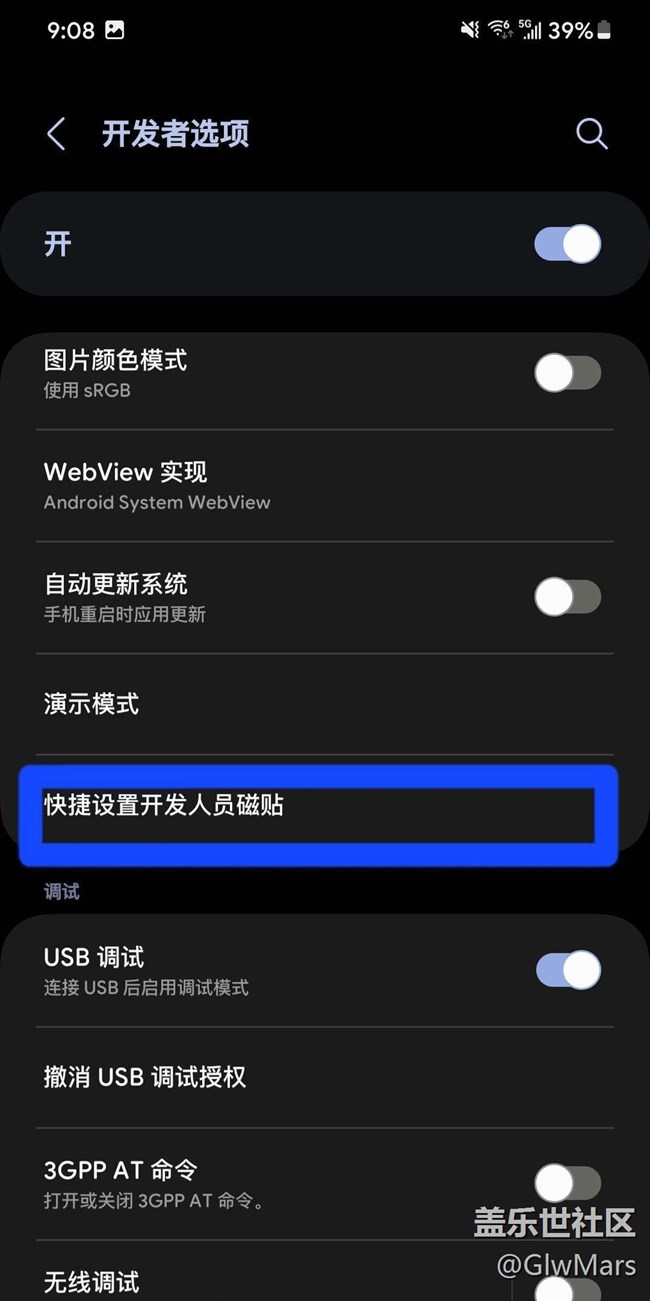Turn on 3GPP AT 命令
This screenshot has height=1301, width=650.
tap(567, 1183)
